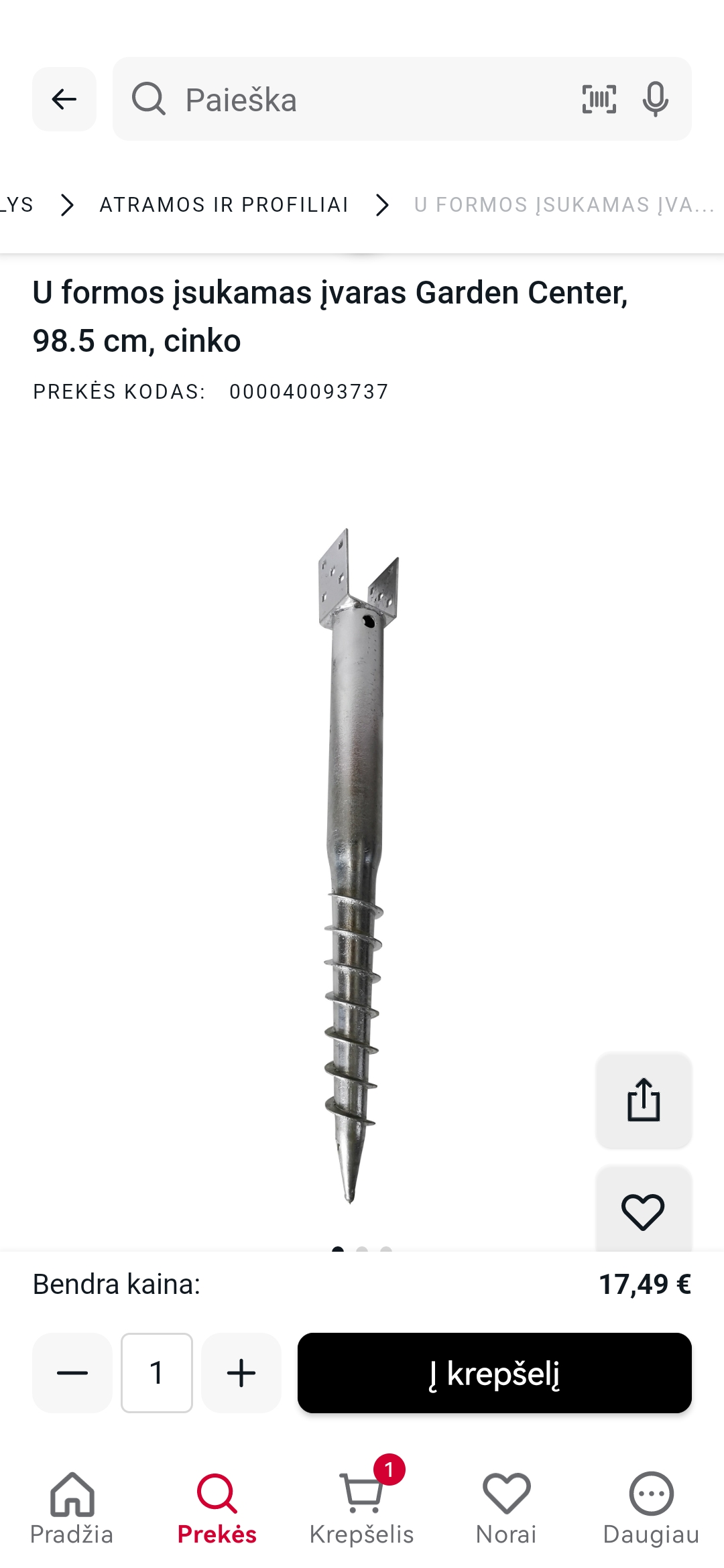The width and height of the screenshot is (724, 1568).
Task: Tap the Paieška search field
Action: point(349,99)
